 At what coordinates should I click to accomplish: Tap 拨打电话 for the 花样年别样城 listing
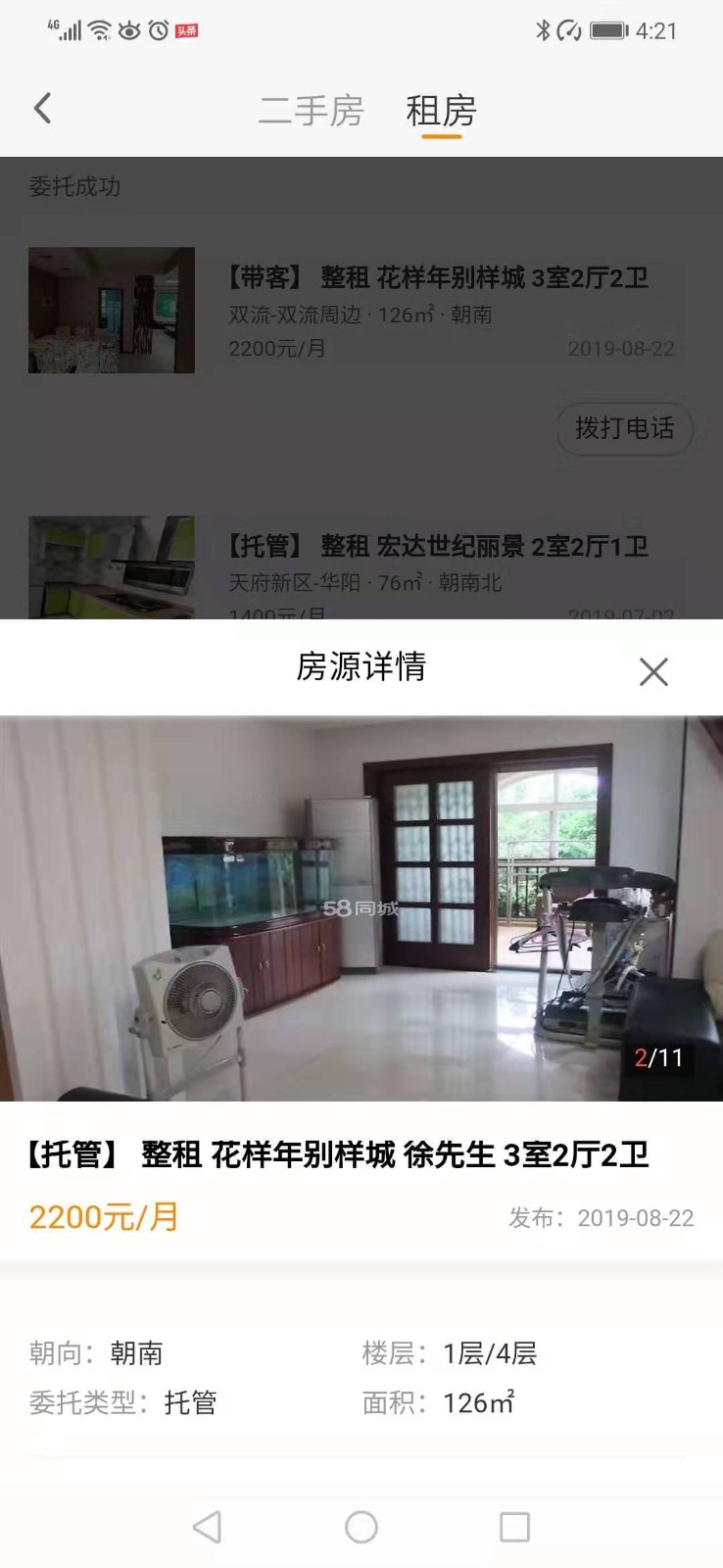coord(624,428)
